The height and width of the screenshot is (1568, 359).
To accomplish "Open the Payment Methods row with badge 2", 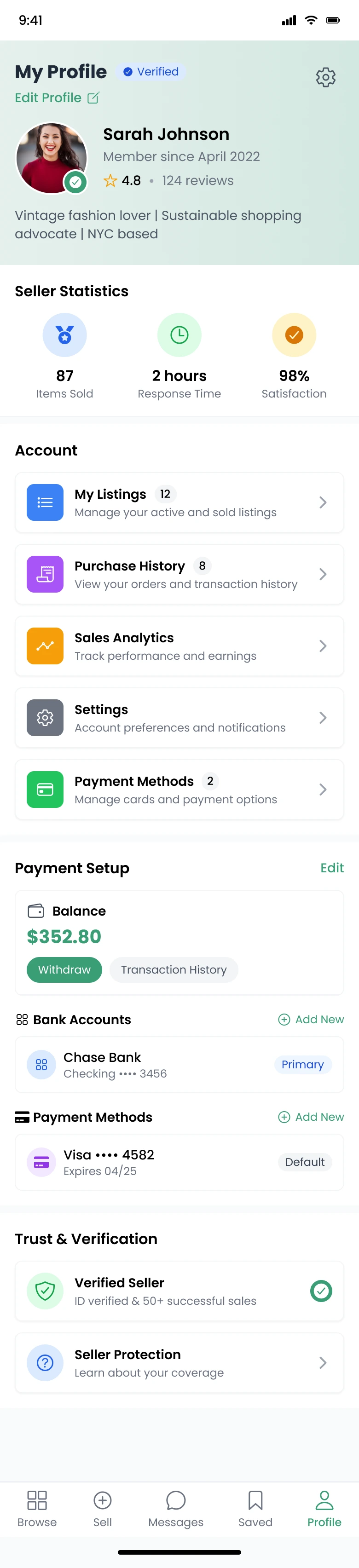I will pos(179,790).
